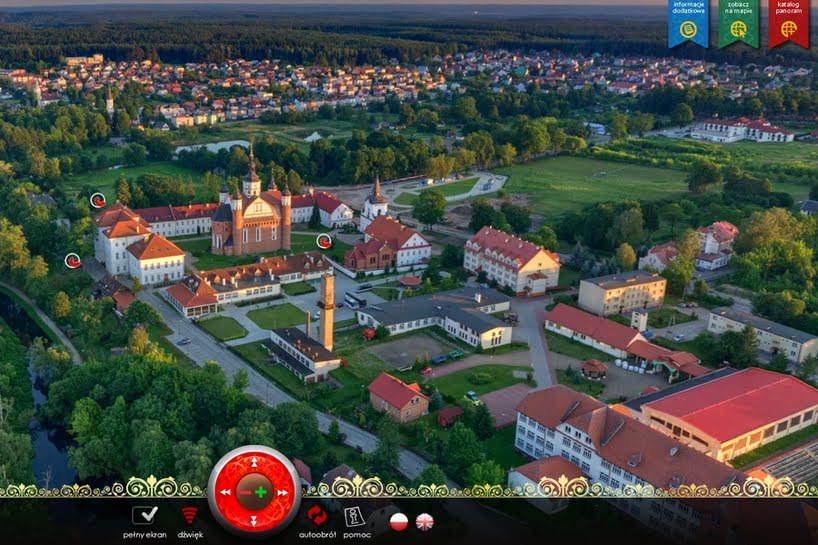The height and width of the screenshot is (545, 818).
Task: Tap the down arrow on the red dial
Action: point(254,521)
